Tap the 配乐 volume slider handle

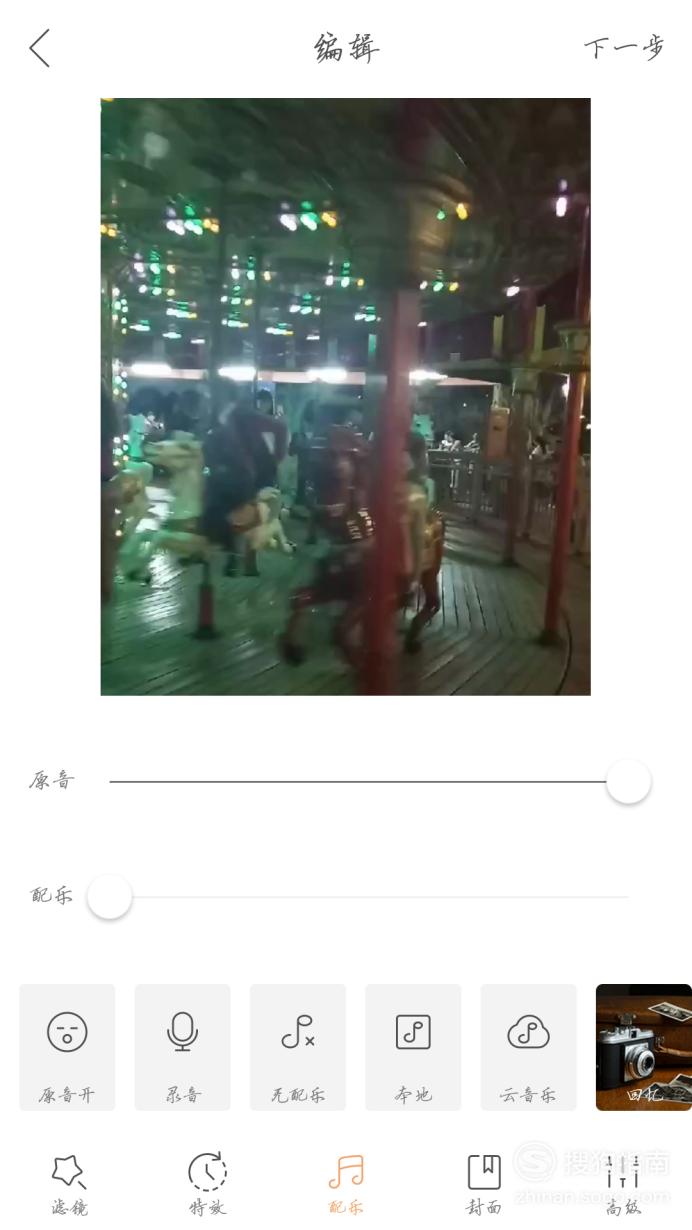[x=110, y=897]
